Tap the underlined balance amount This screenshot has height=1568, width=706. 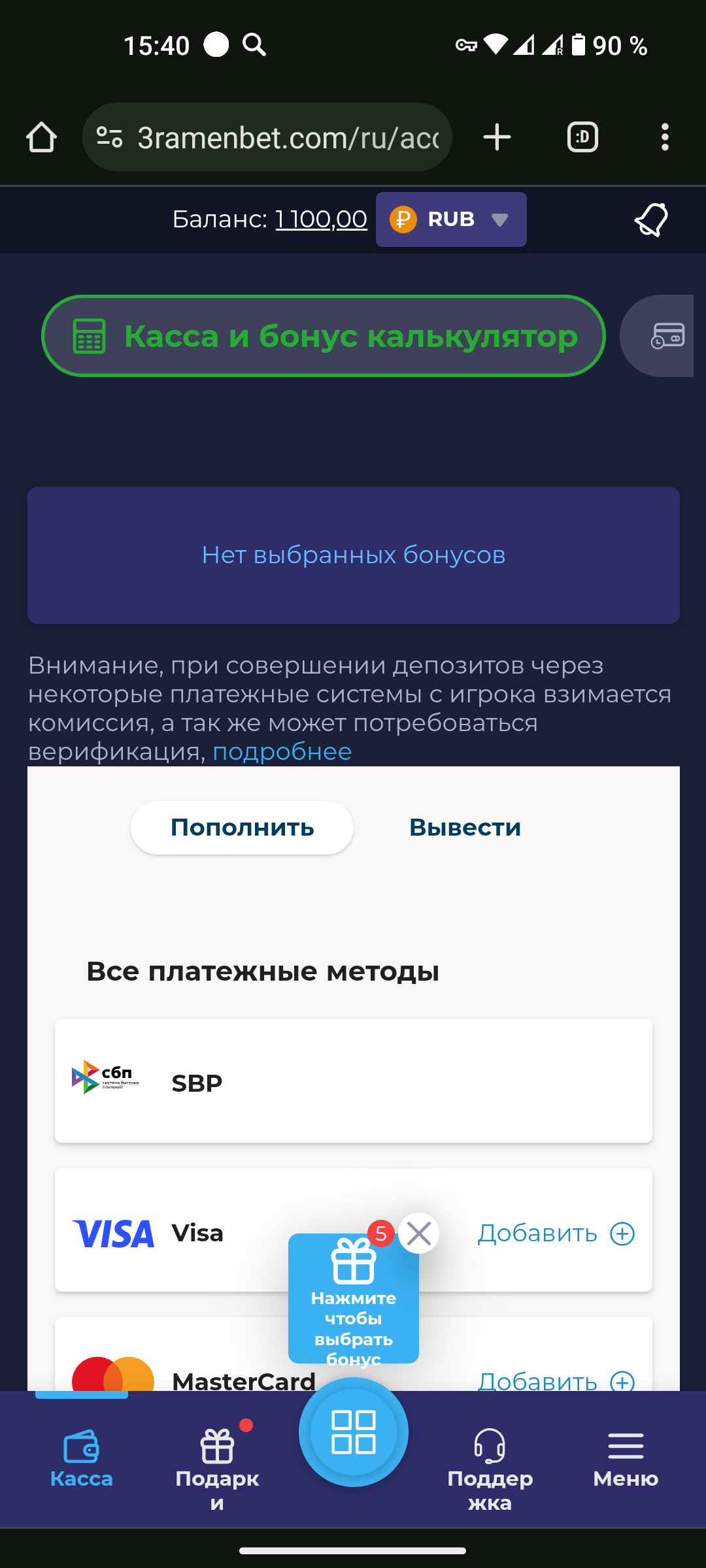(321, 220)
